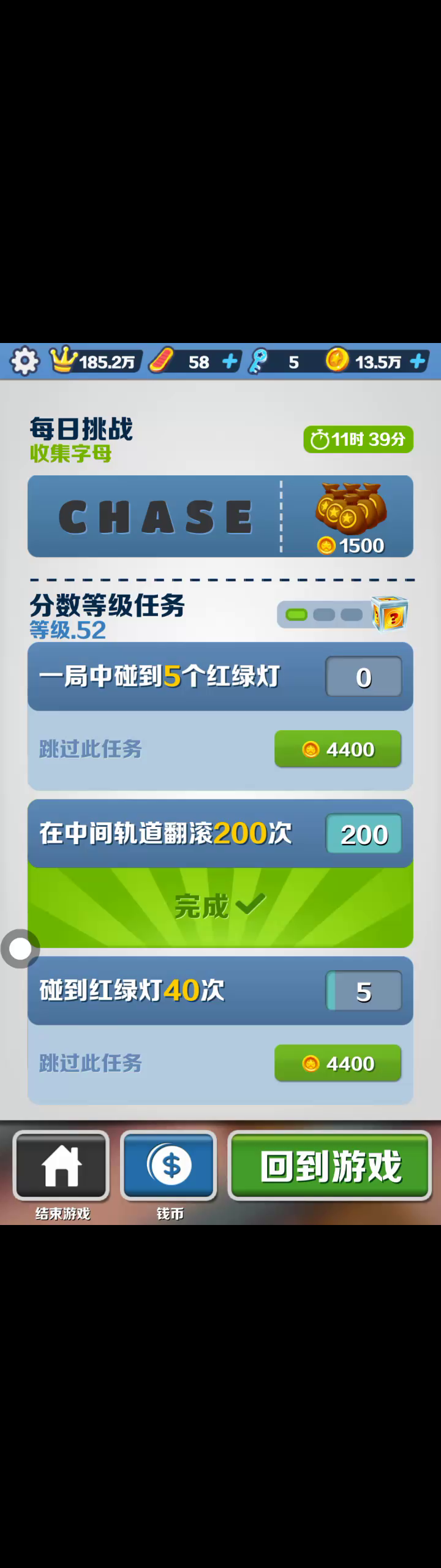This screenshot has height=1568, width=441.
Task: Tap the floating assistive touch button
Action: coord(20,949)
